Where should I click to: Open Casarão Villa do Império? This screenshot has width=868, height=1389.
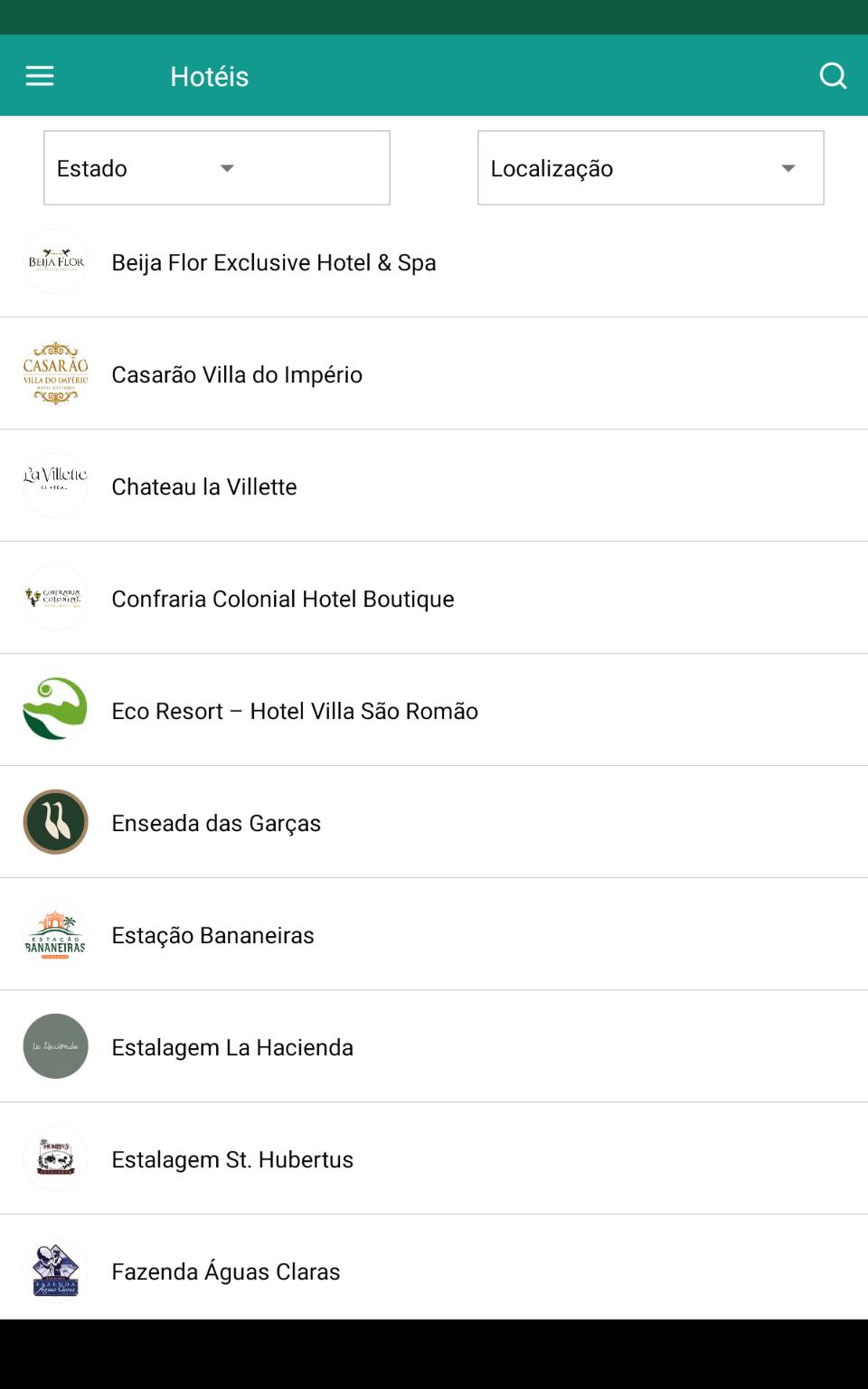(434, 373)
